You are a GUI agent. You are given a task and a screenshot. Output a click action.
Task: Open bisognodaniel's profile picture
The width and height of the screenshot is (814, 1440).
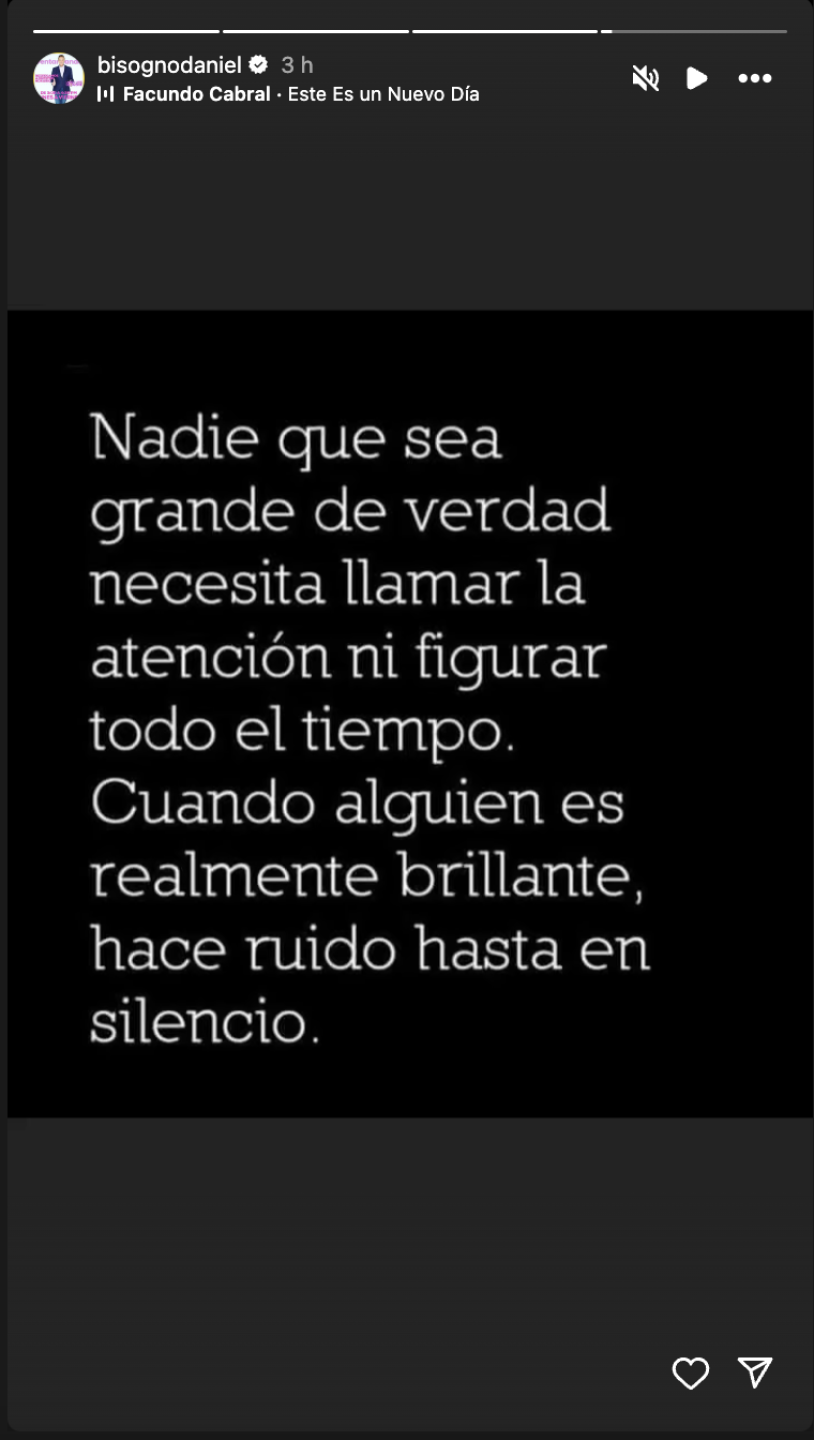point(59,78)
